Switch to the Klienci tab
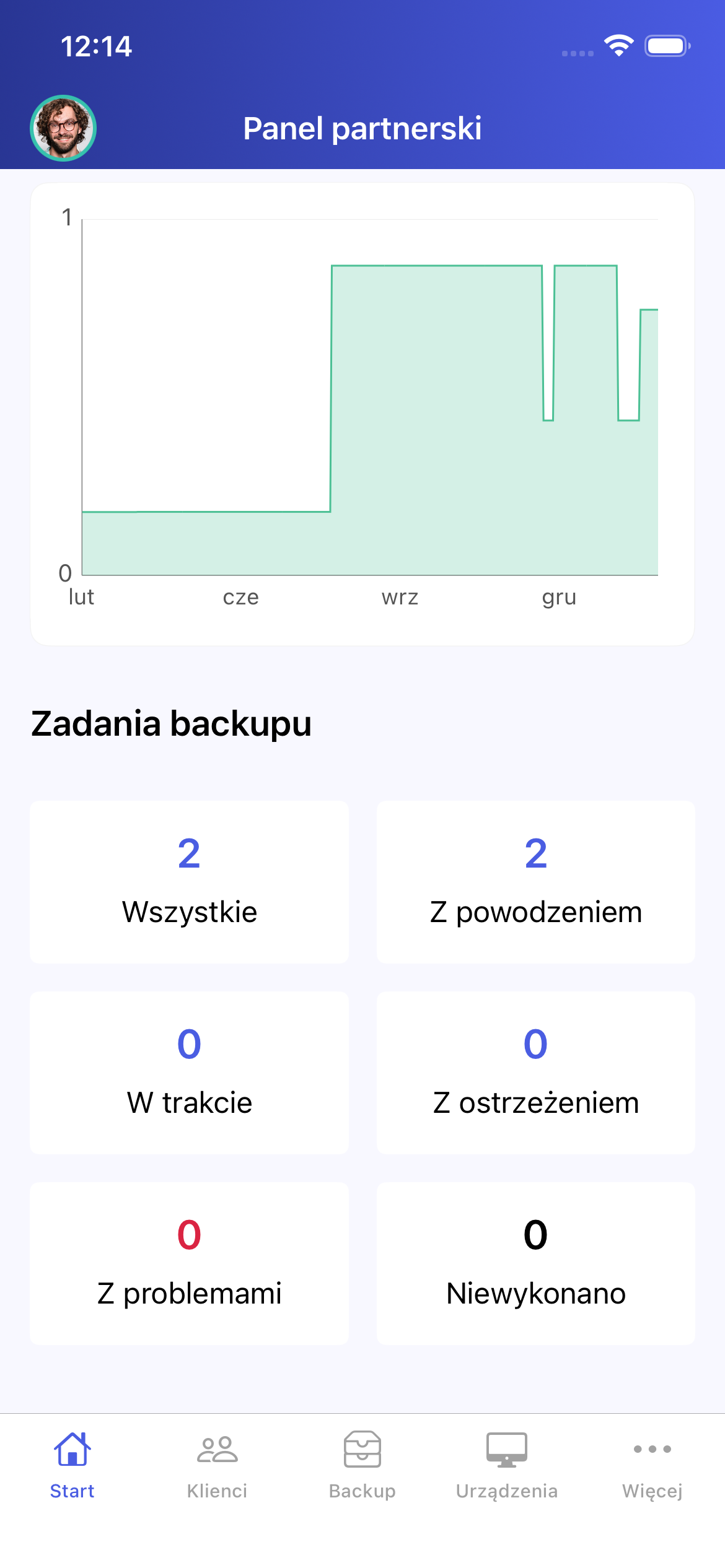The height and width of the screenshot is (1568, 725). click(x=217, y=1465)
